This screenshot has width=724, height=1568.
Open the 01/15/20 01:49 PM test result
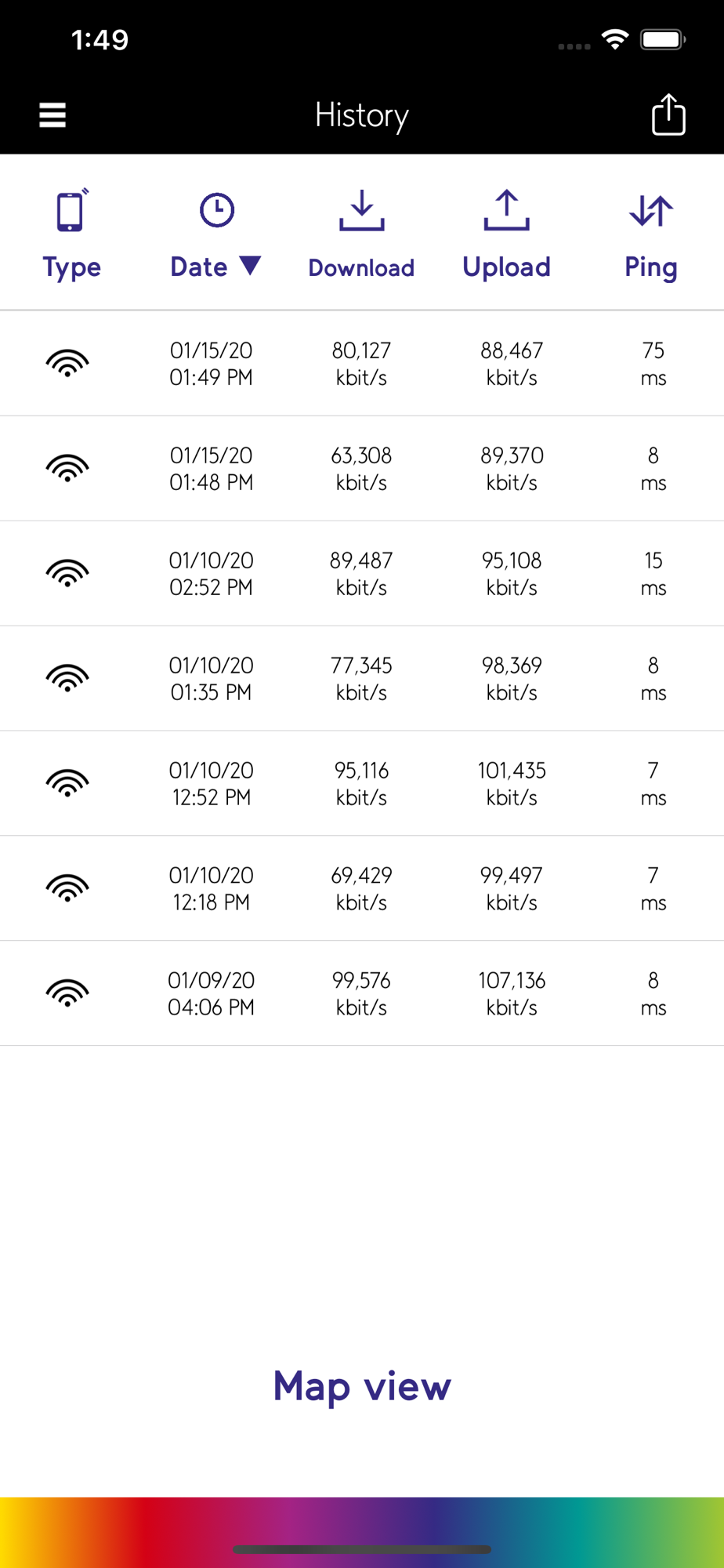[x=362, y=364]
